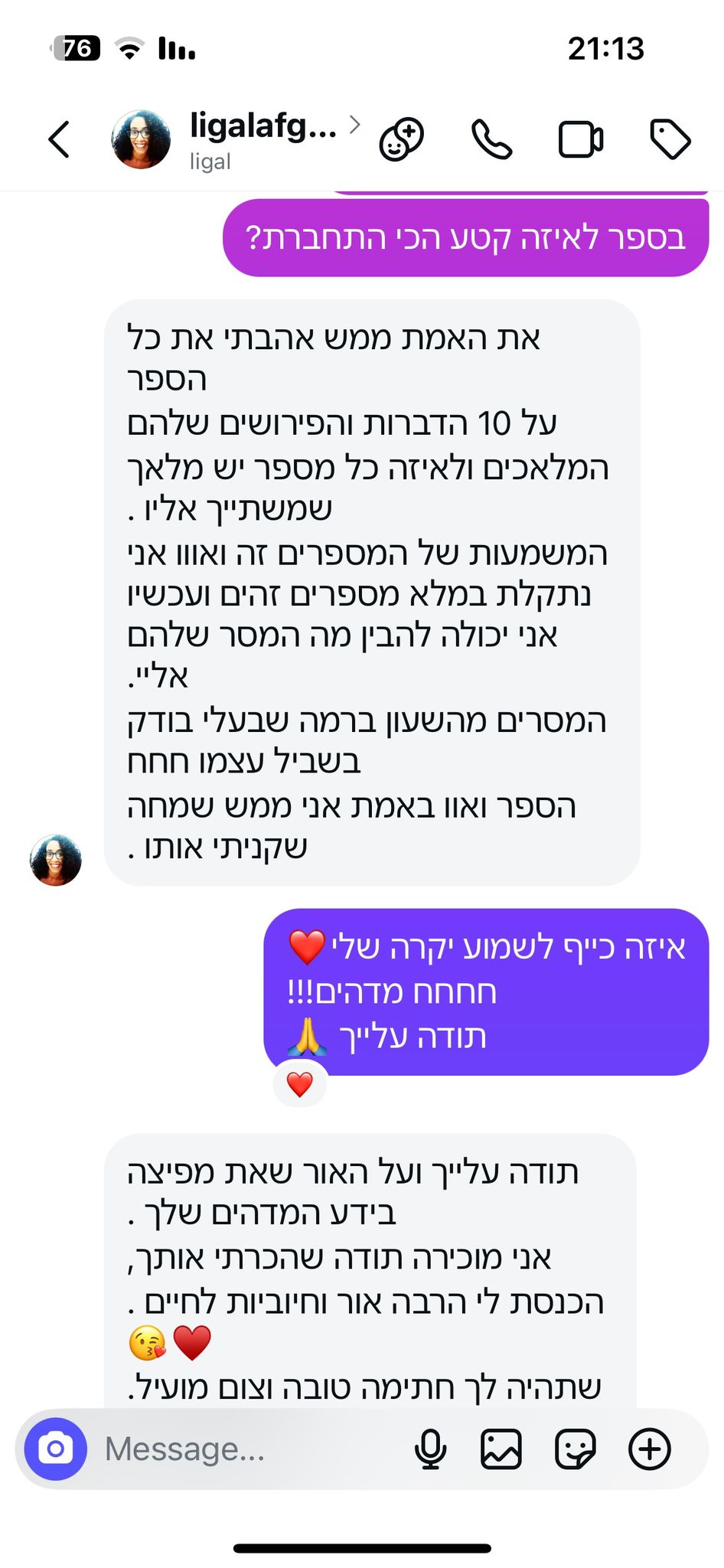
Task: Record a voice message with the microphone
Action: tap(430, 1449)
